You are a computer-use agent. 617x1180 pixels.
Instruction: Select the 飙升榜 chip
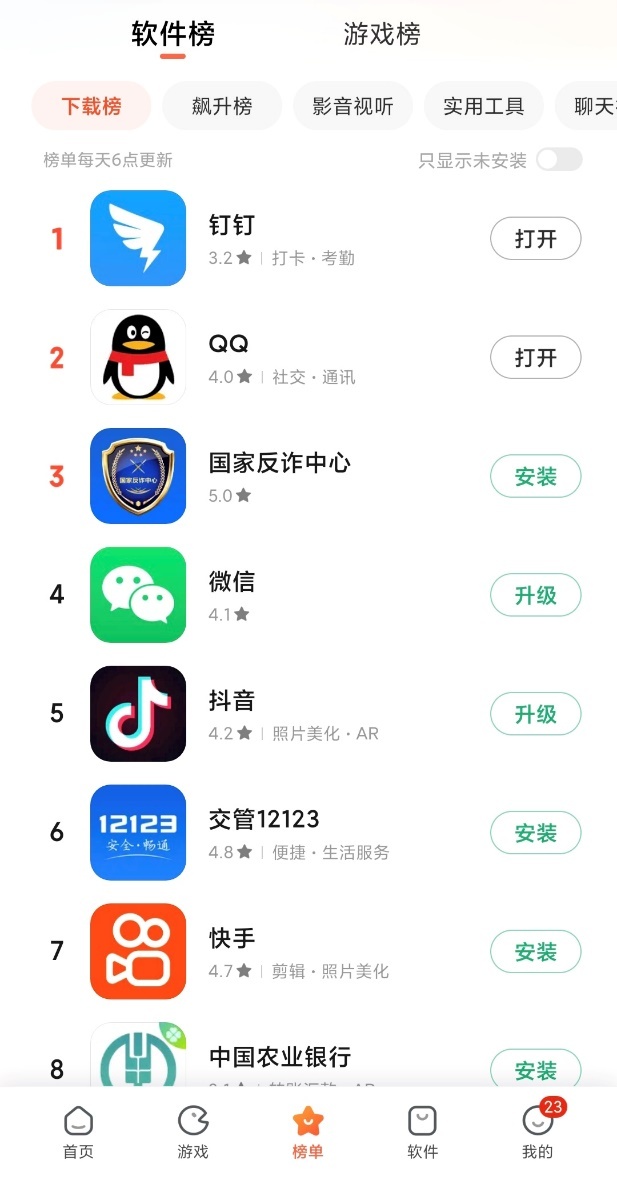coord(222,106)
